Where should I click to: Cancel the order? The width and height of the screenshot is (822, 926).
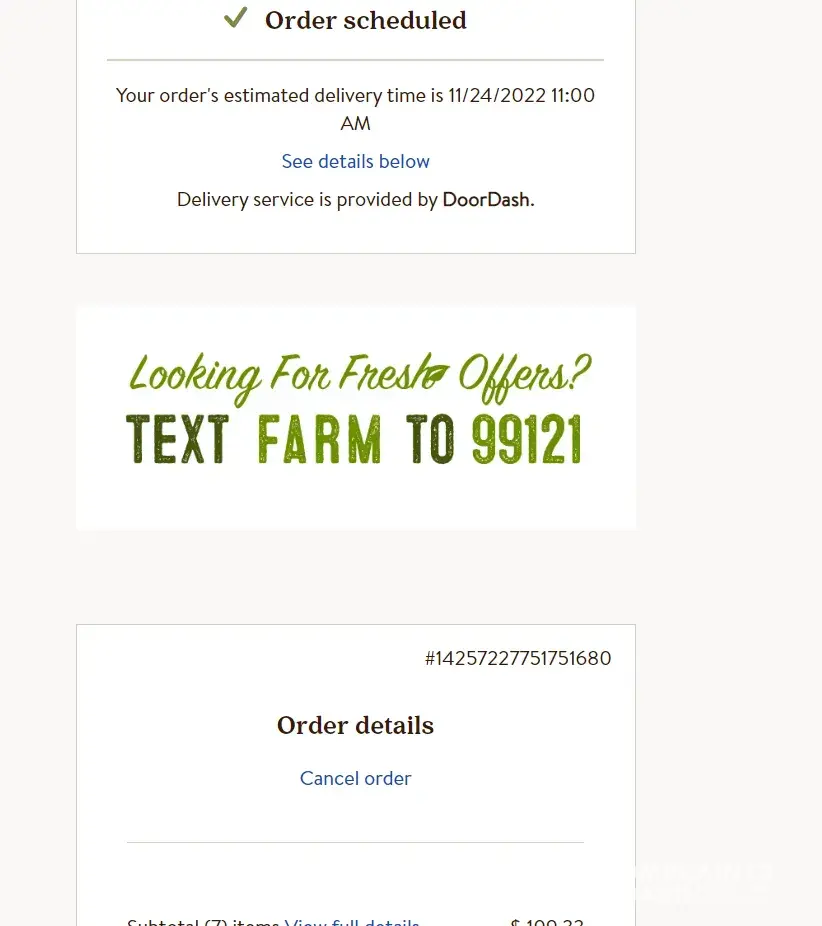355,778
